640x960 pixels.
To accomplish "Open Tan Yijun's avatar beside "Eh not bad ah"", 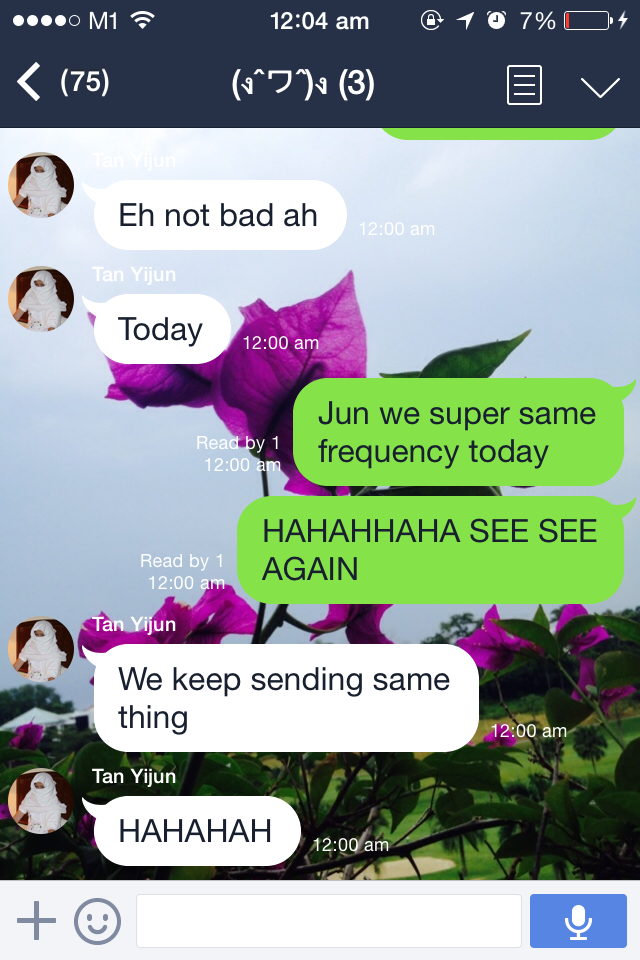I will [42, 185].
